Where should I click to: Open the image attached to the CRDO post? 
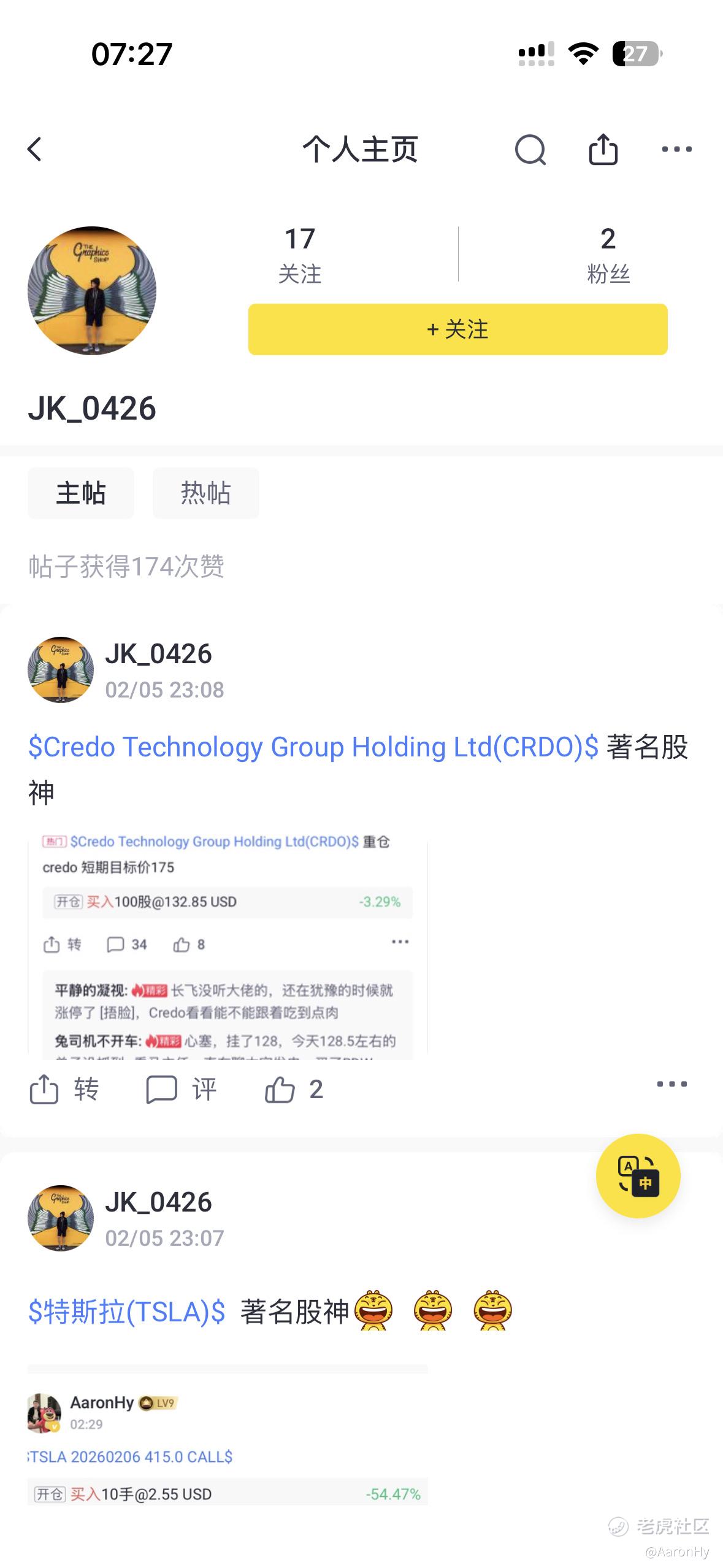pos(228,945)
